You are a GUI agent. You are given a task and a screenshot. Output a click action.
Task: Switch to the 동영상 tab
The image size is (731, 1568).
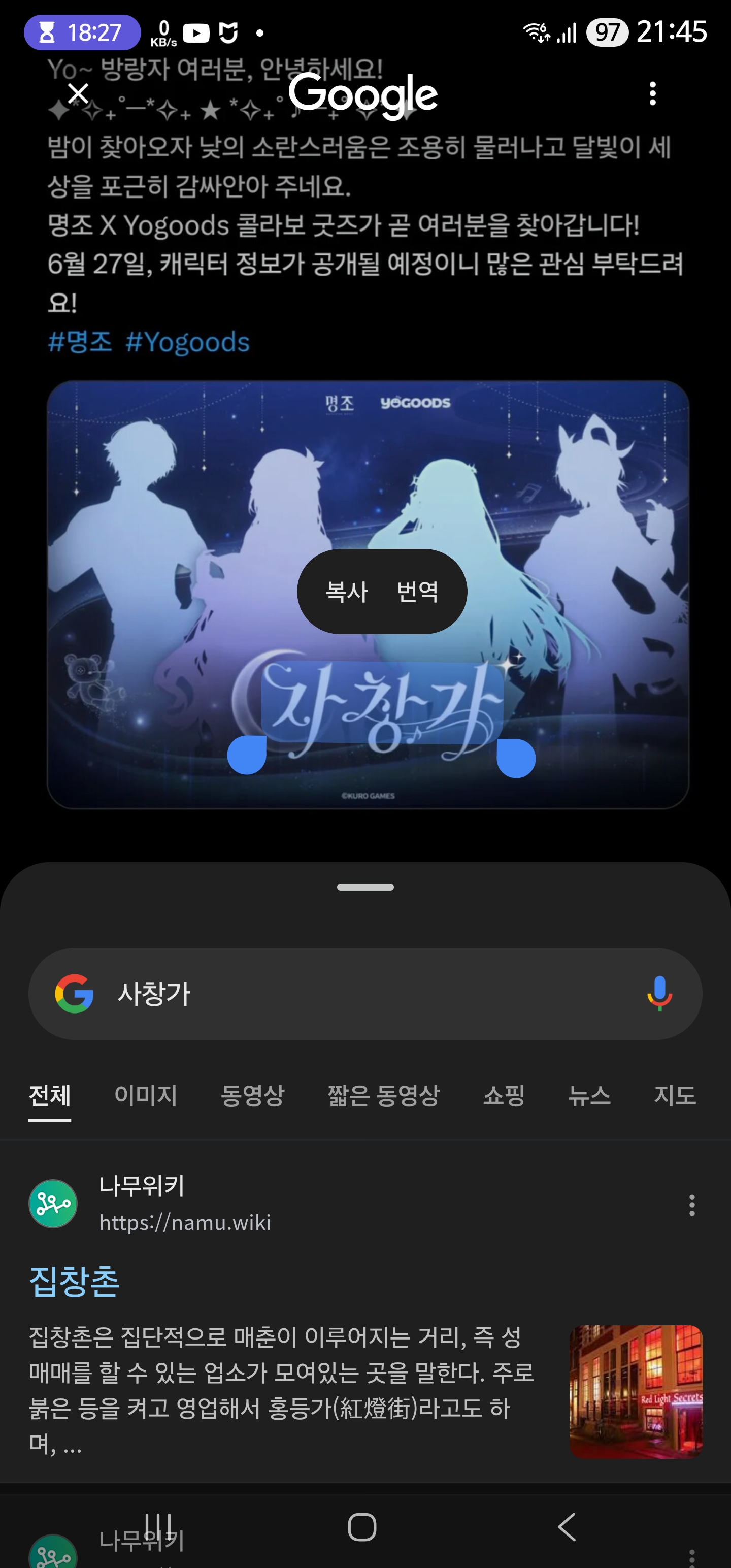[x=253, y=1096]
